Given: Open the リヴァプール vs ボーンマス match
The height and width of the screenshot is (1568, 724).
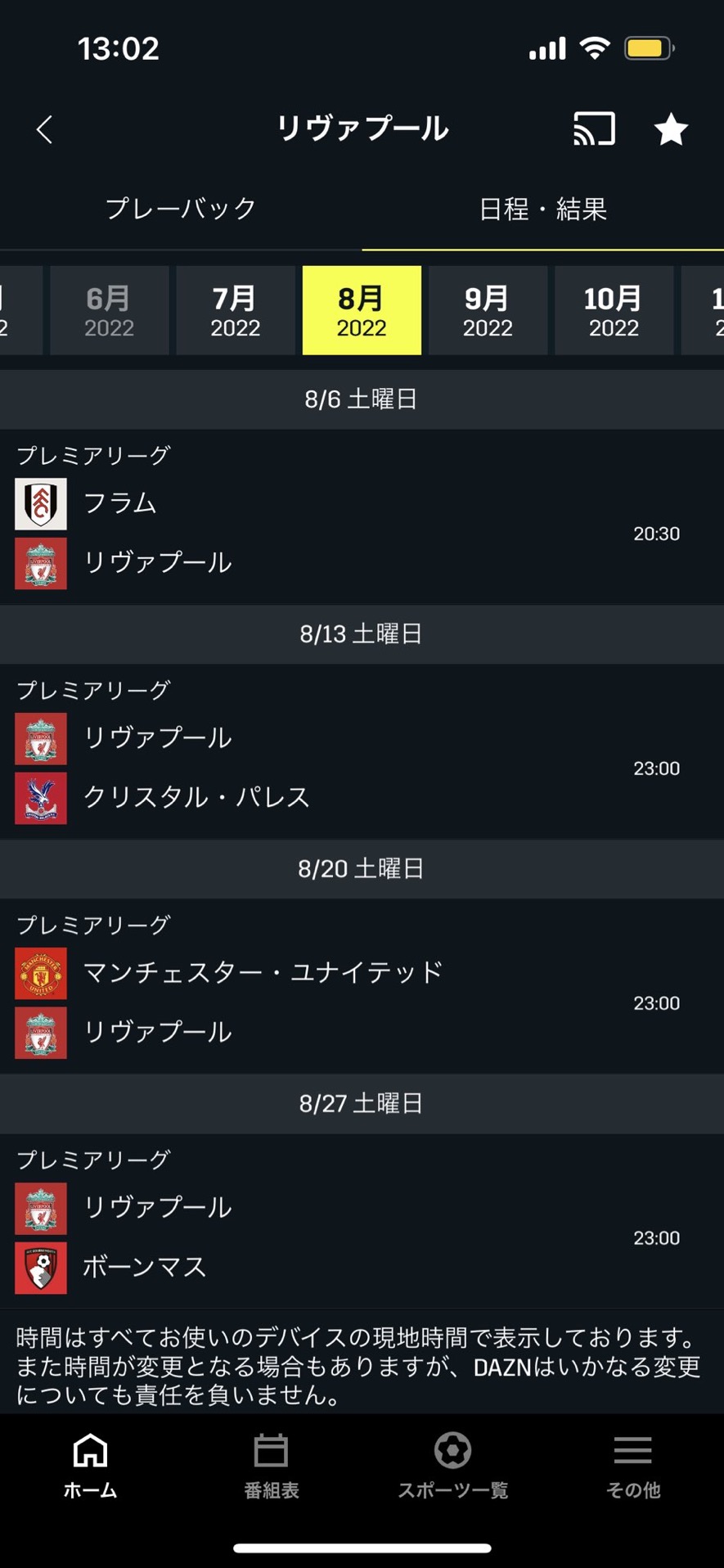Looking at the screenshot, I should [362, 1222].
